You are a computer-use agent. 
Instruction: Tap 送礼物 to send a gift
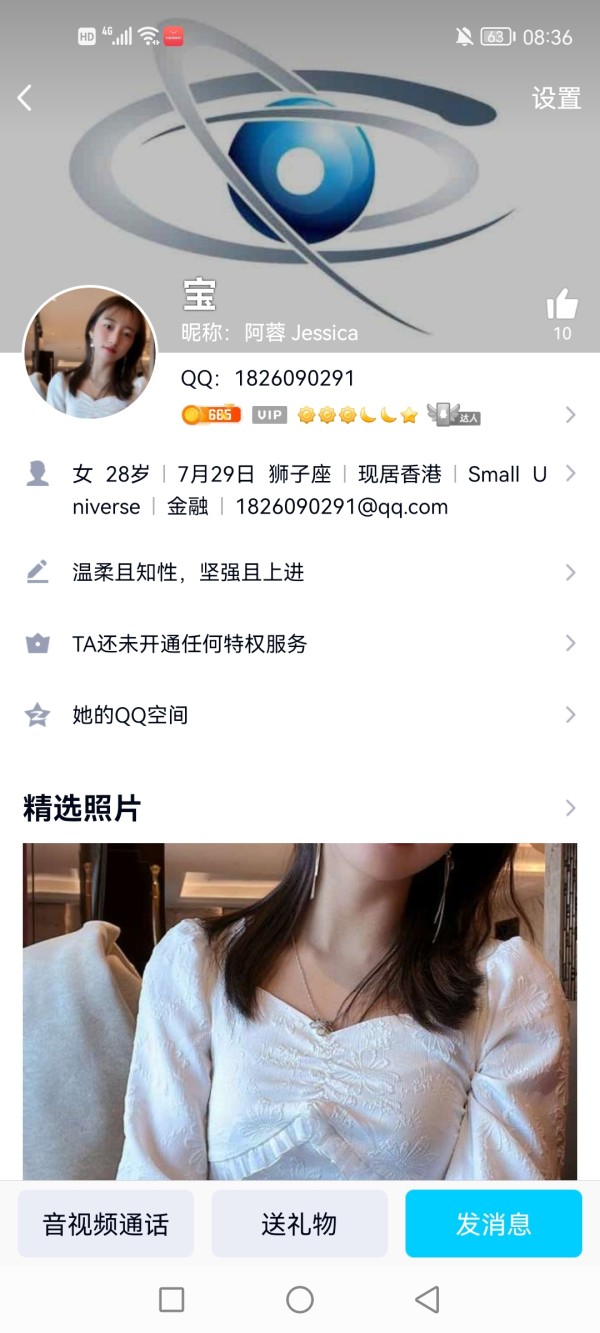(x=299, y=1223)
